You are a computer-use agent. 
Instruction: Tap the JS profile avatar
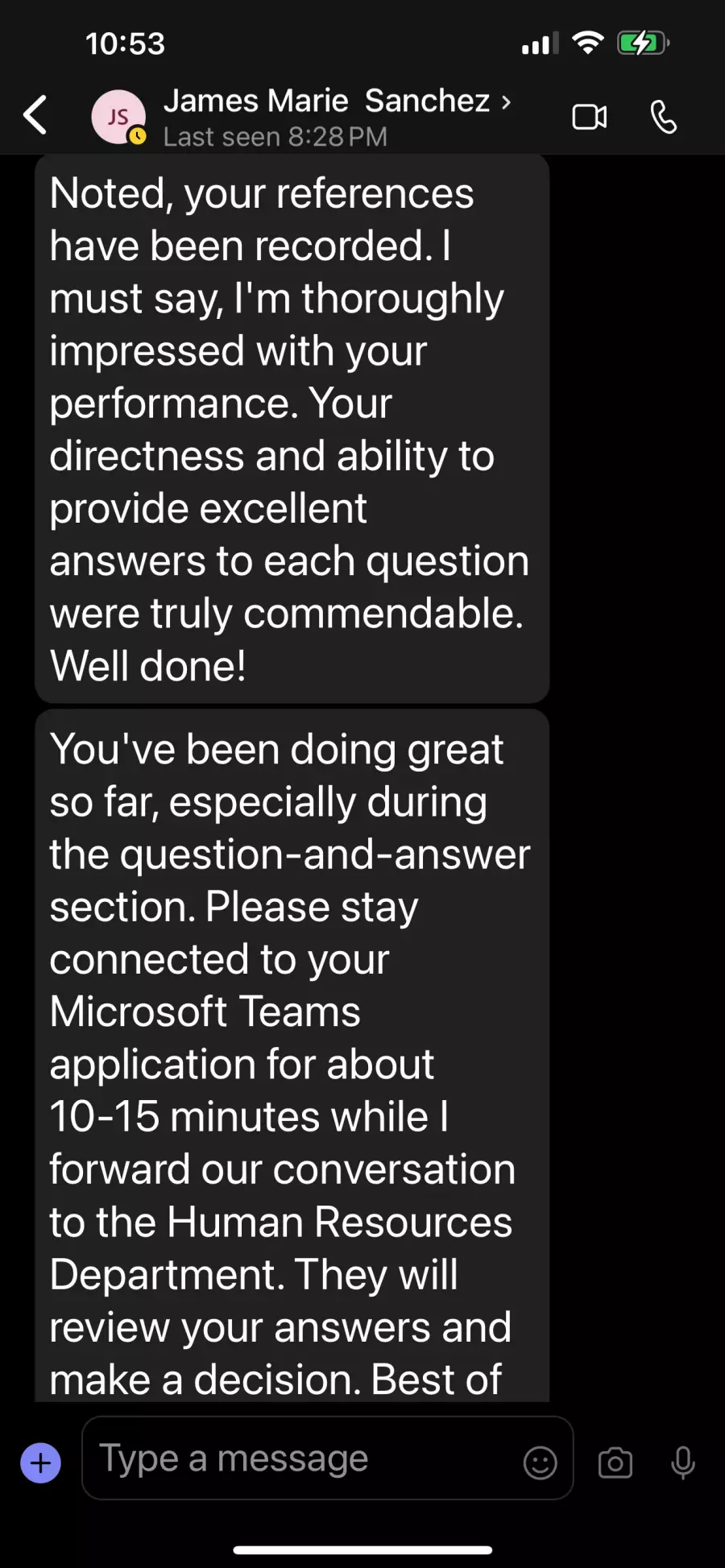(118, 117)
